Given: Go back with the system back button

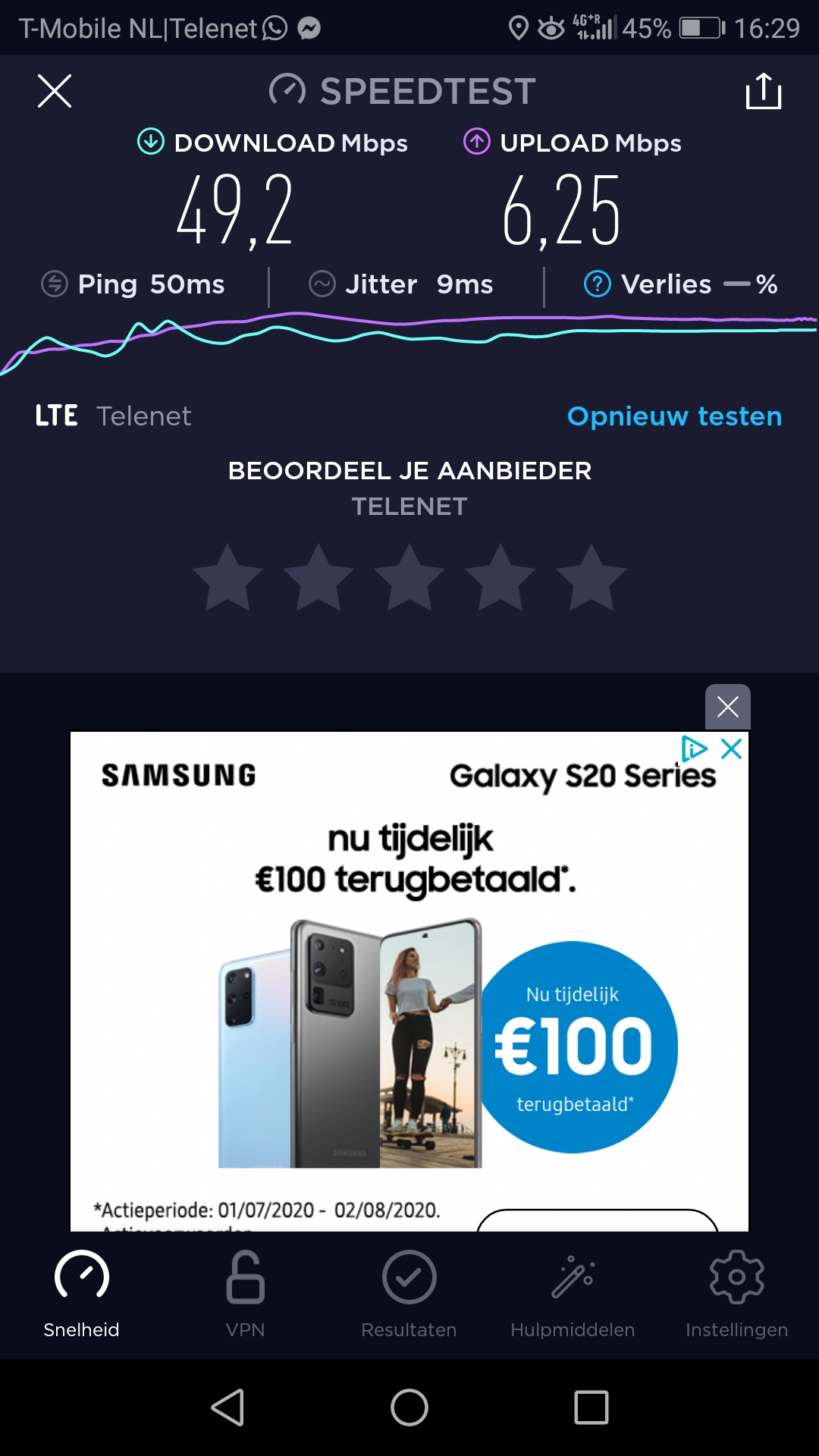Looking at the screenshot, I should pyautogui.click(x=227, y=1407).
